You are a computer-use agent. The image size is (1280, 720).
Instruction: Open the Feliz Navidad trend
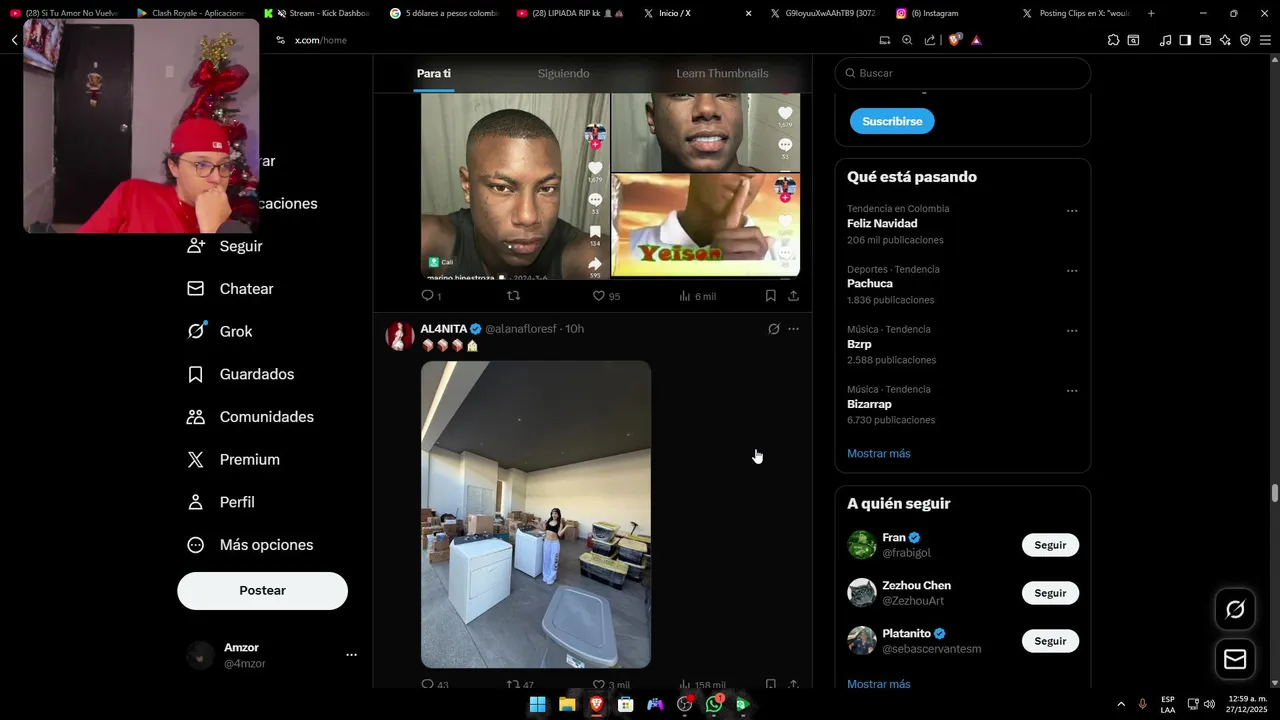pos(882,224)
